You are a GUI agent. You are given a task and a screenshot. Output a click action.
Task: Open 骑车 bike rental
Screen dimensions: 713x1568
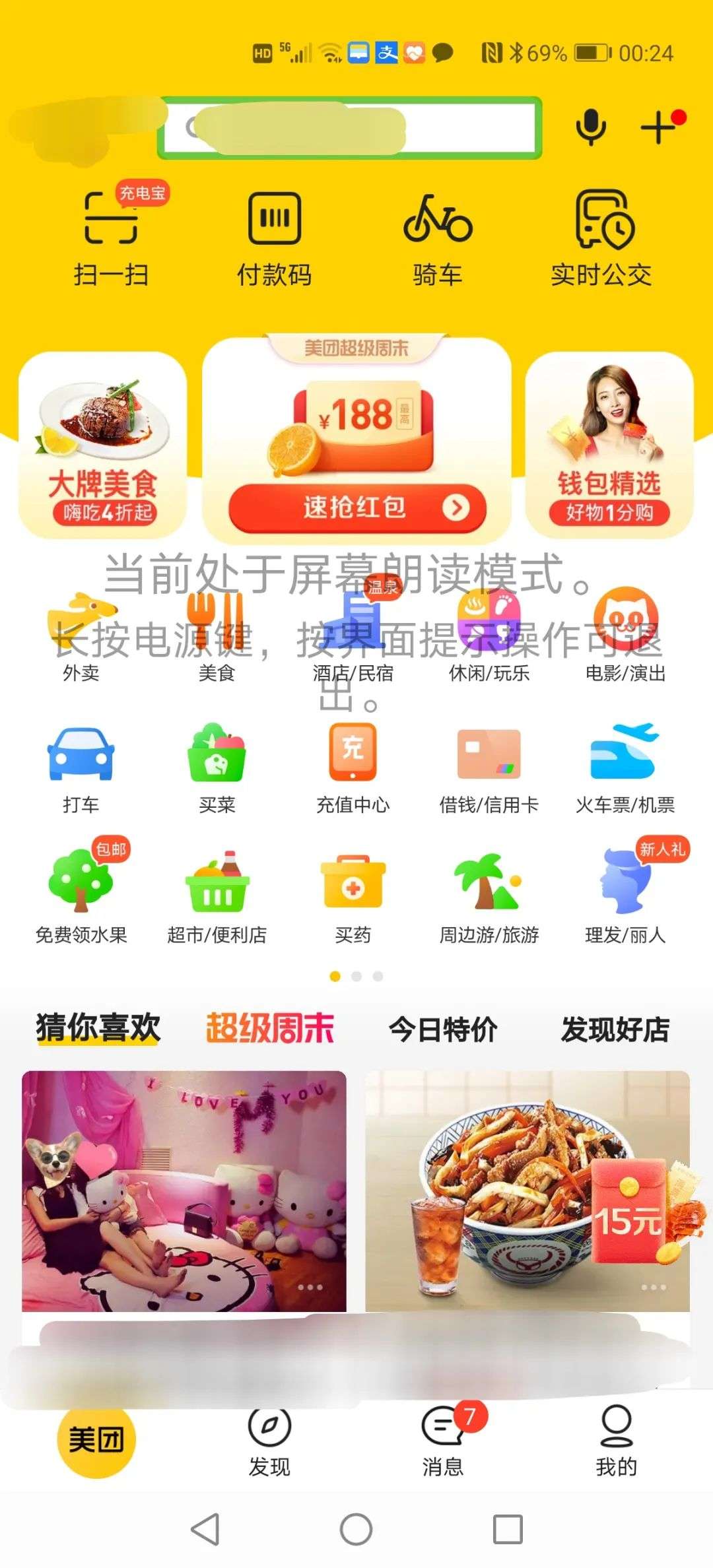(437, 238)
